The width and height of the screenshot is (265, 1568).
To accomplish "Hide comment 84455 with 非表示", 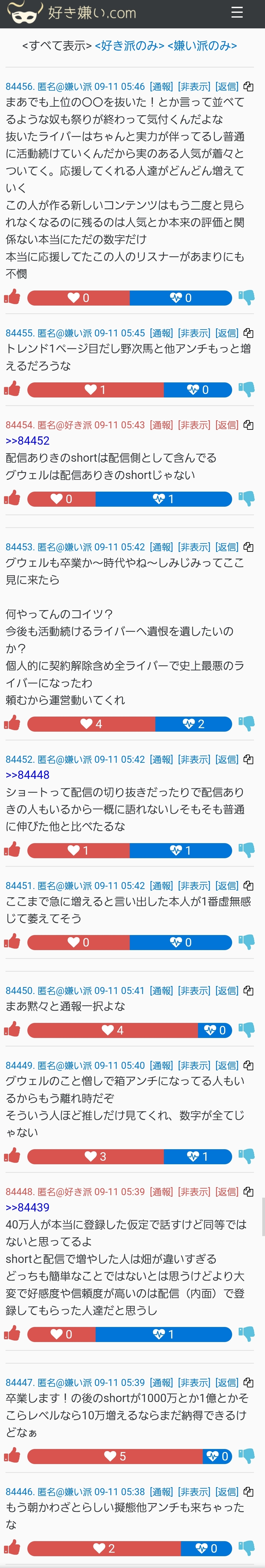I will pos(194,333).
